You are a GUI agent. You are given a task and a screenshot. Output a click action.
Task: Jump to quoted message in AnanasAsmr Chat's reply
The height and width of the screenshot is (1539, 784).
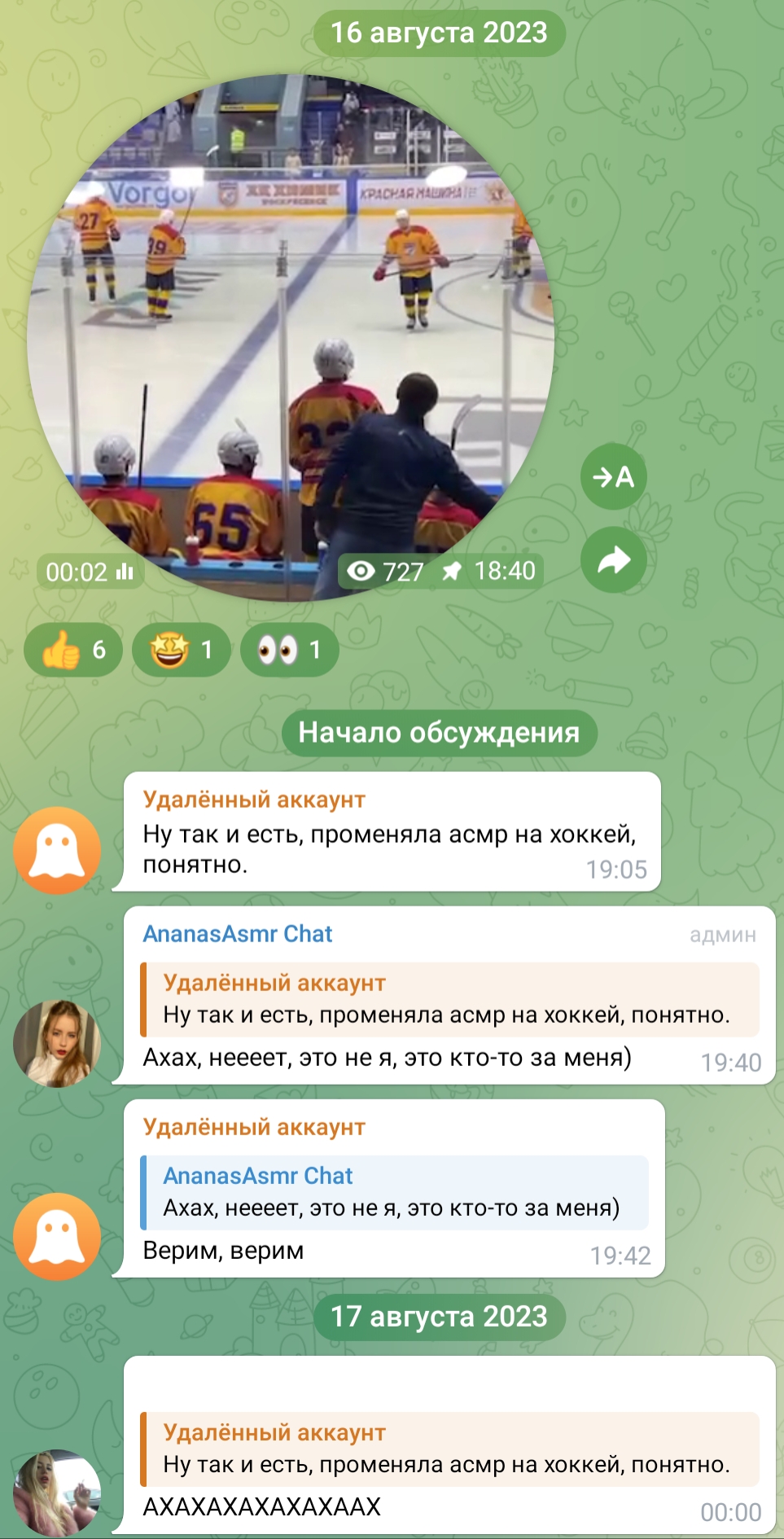[449, 999]
